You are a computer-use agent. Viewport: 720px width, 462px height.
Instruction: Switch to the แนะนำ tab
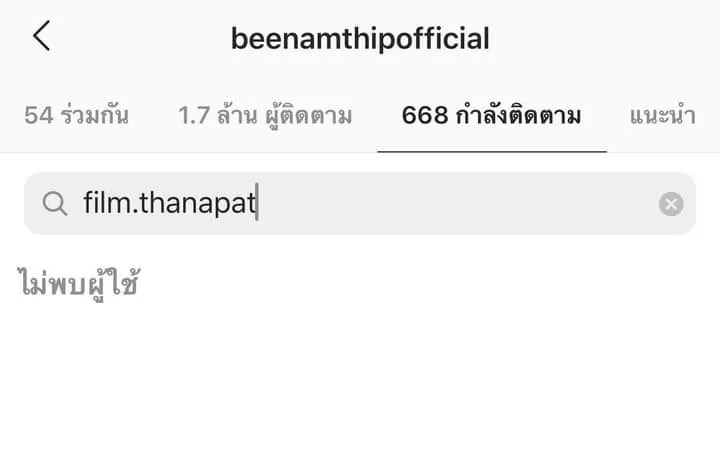[x=662, y=116]
